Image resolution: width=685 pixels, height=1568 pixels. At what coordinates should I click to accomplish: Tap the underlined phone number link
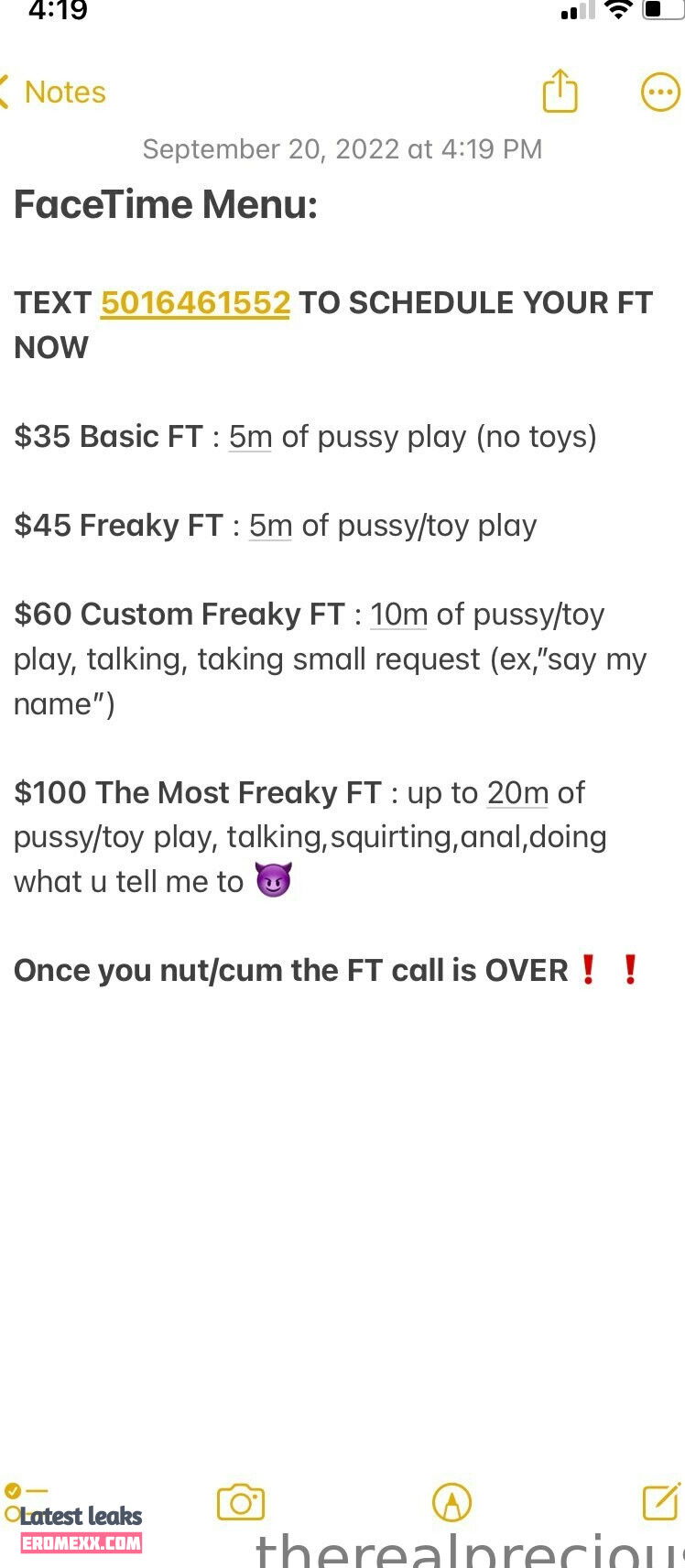coord(195,303)
